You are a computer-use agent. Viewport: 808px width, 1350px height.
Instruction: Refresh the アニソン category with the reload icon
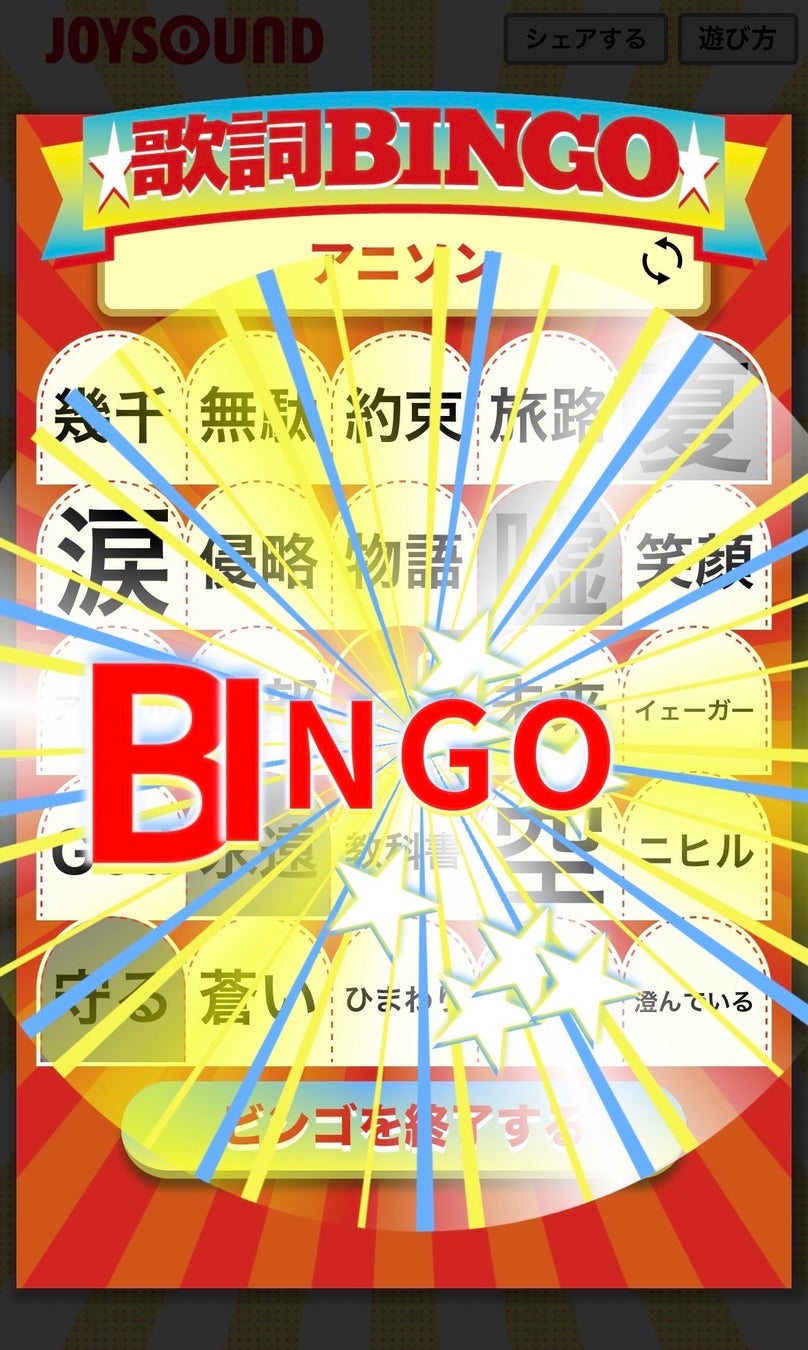662,262
